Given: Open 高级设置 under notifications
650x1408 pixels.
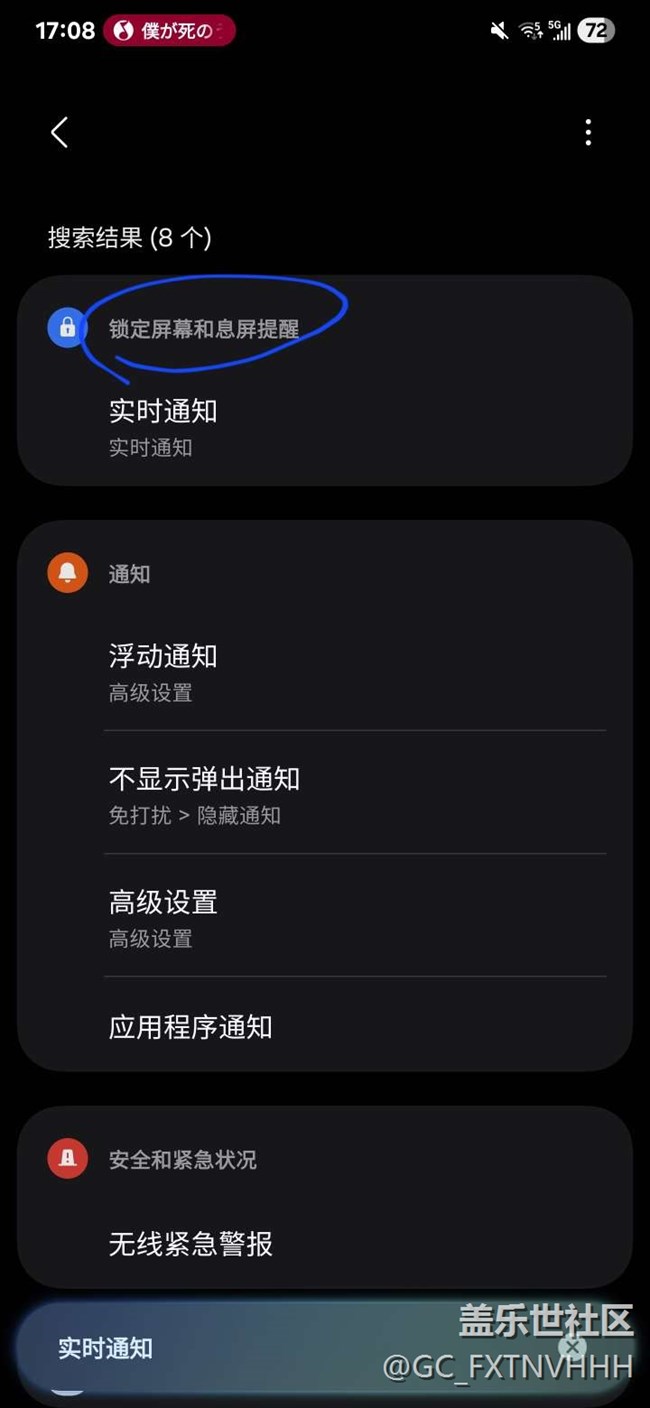Looking at the screenshot, I should coord(163,918).
